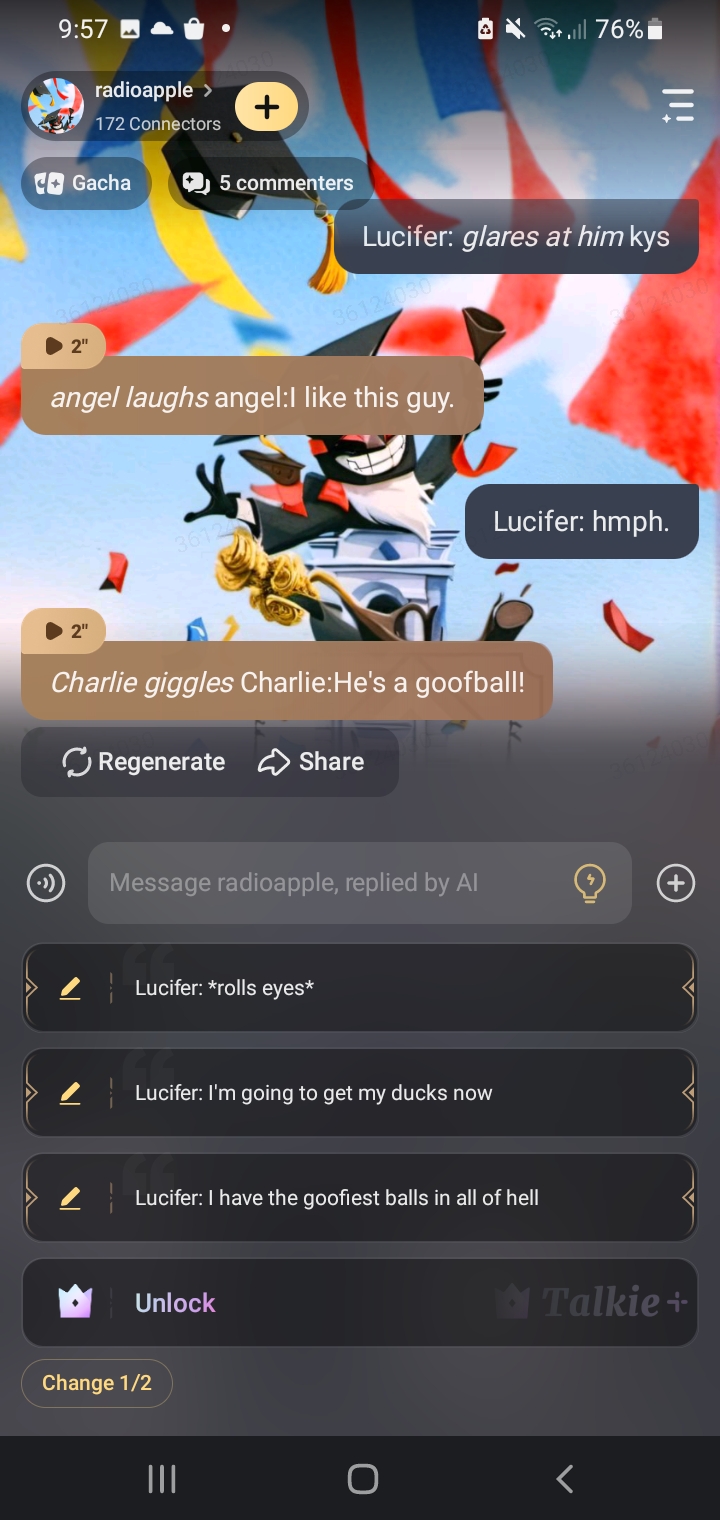Open the chat options menu

[x=677, y=105]
